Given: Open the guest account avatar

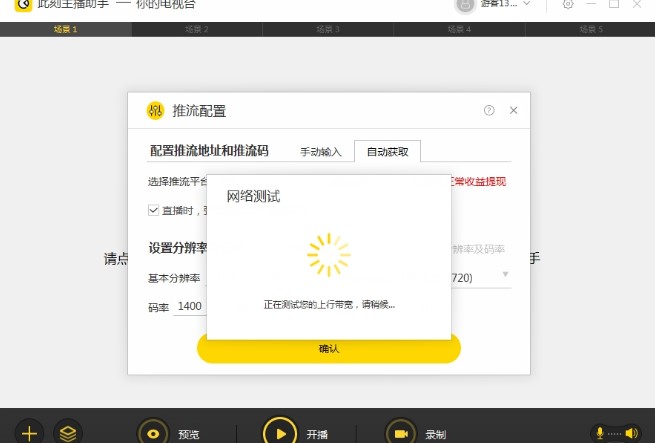Looking at the screenshot, I should pyautogui.click(x=465, y=5).
